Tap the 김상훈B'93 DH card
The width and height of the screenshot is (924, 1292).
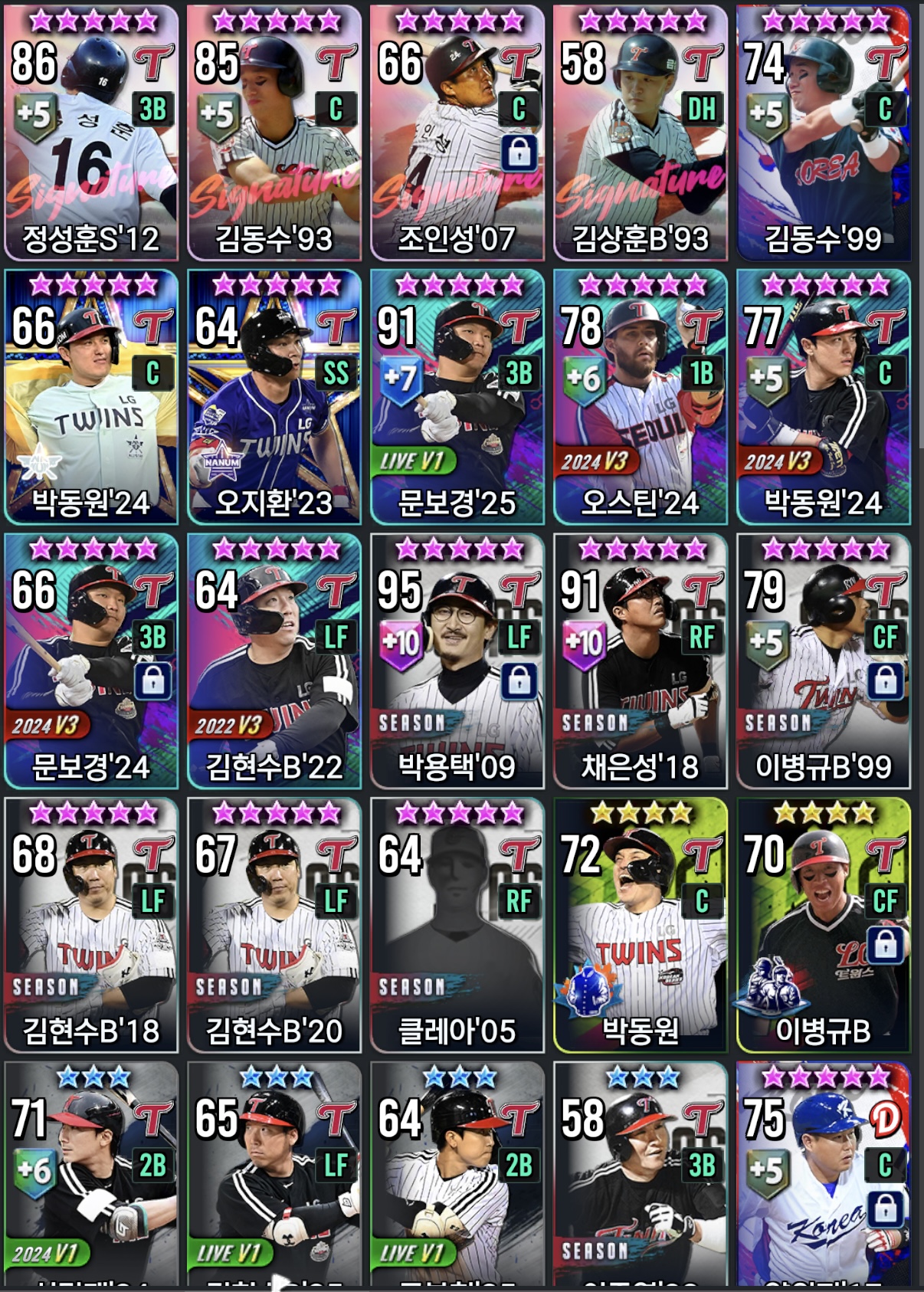(641, 134)
